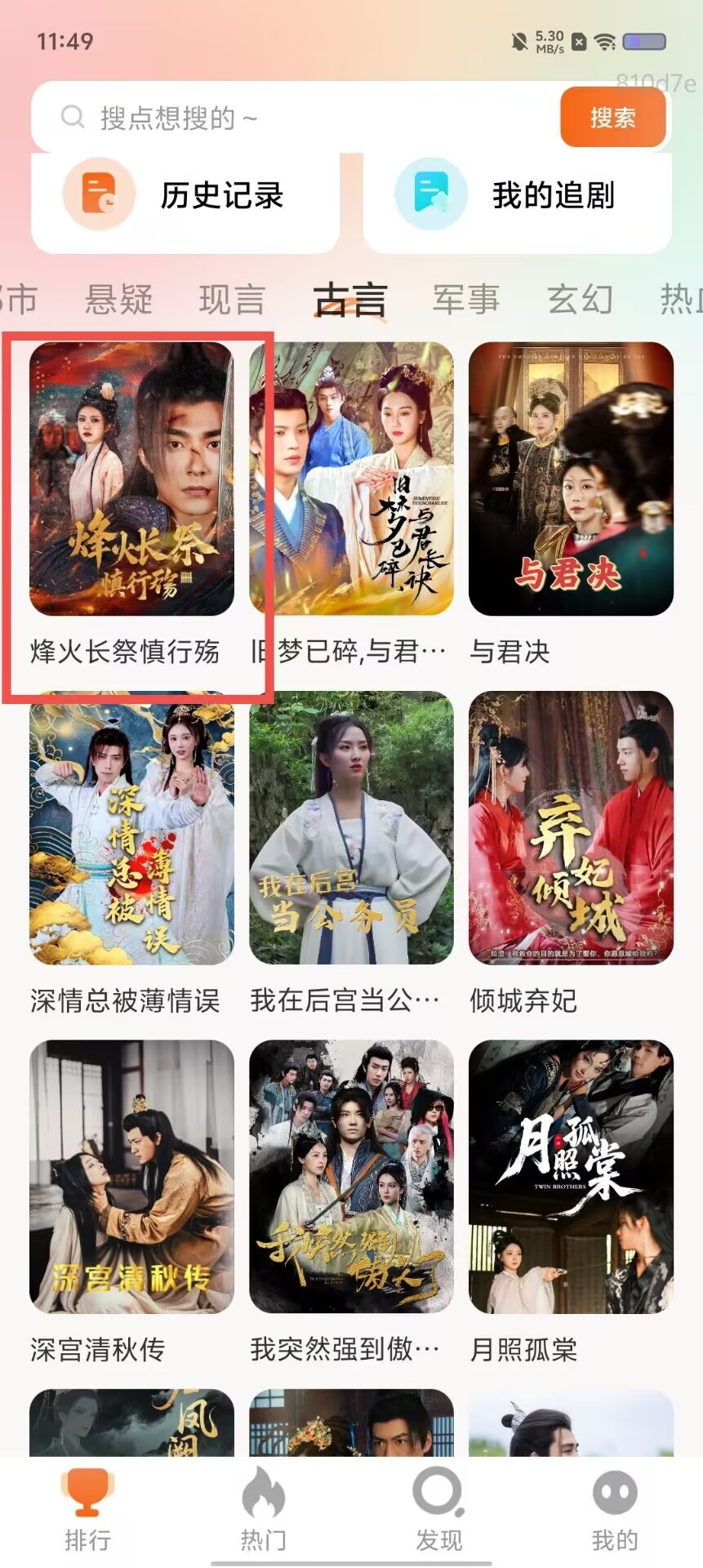This screenshot has height=1568, width=703.
Task: Open the drama 我在后宫当公务员
Action: pyautogui.click(x=351, y=827)
